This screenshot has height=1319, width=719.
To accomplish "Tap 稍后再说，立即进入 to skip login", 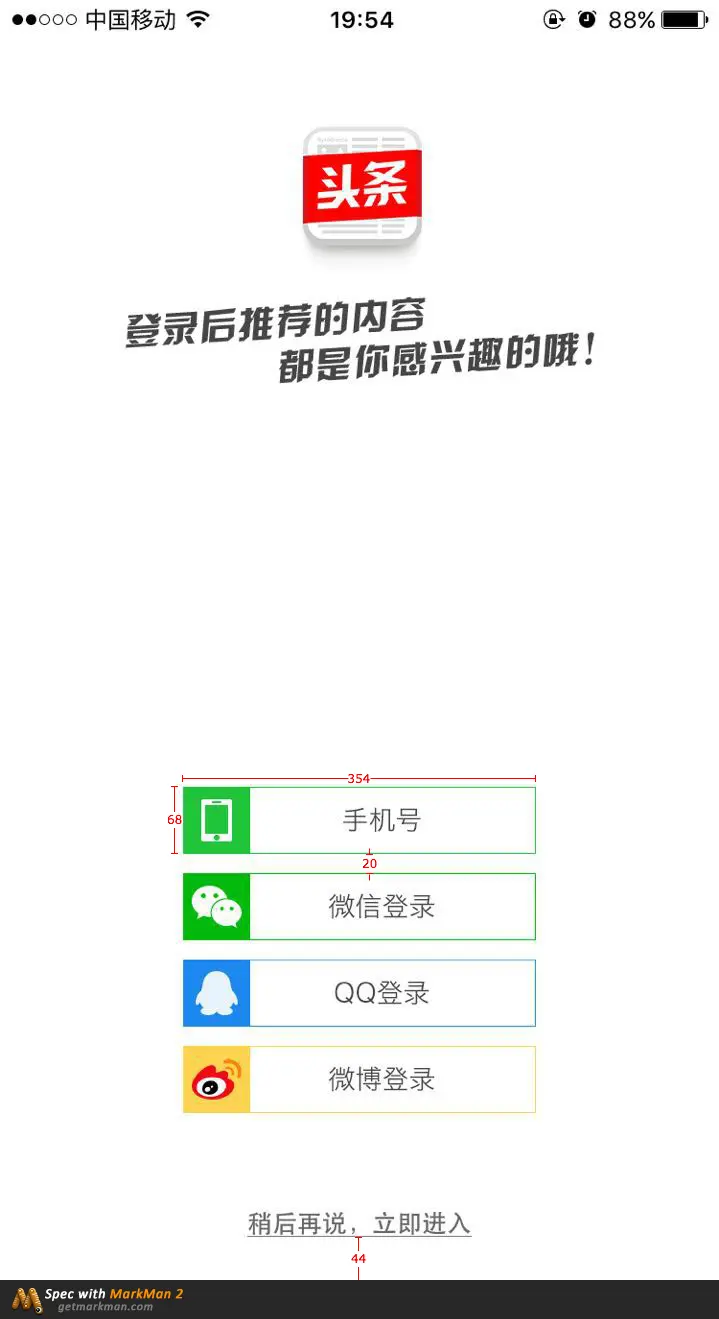I will click(359, 1223).
